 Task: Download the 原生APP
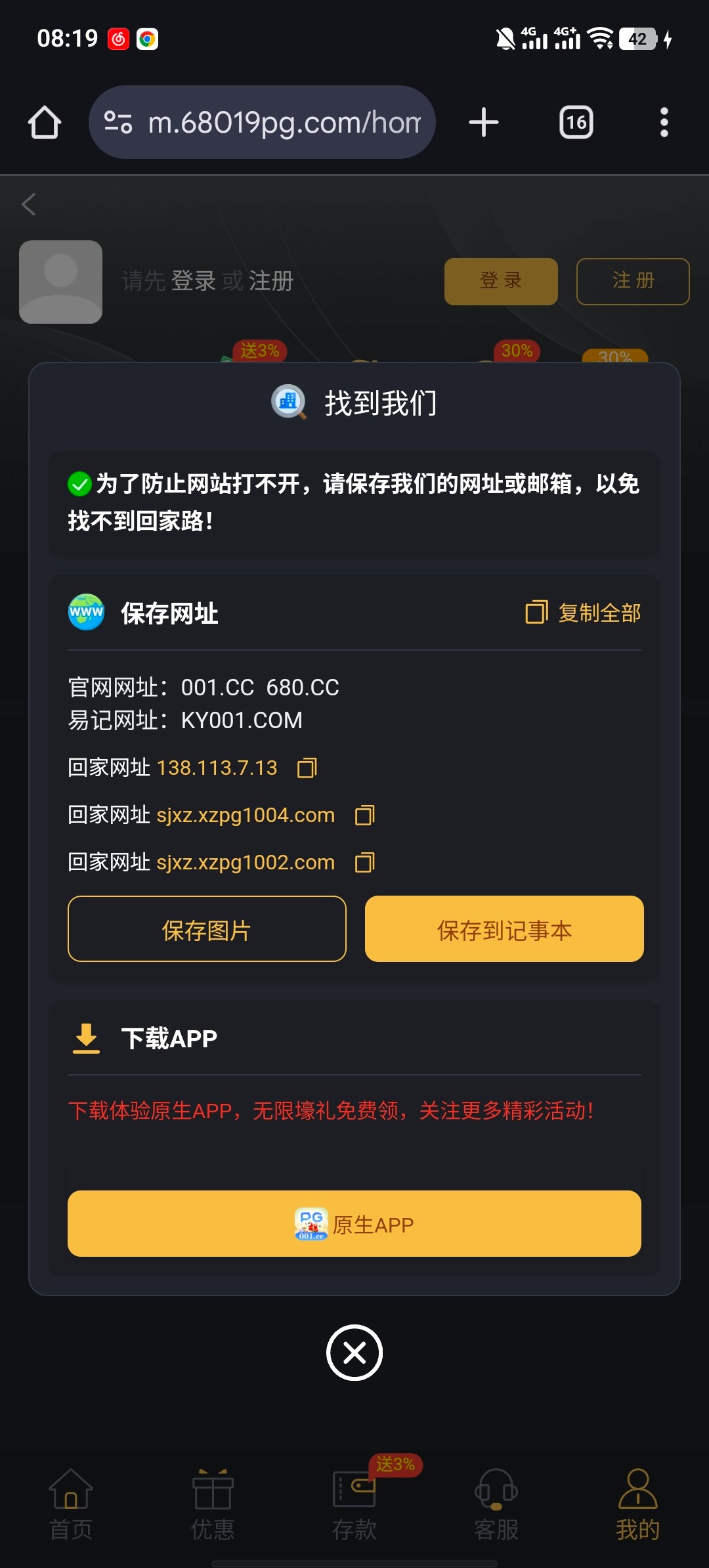(x=354, y=1224)
